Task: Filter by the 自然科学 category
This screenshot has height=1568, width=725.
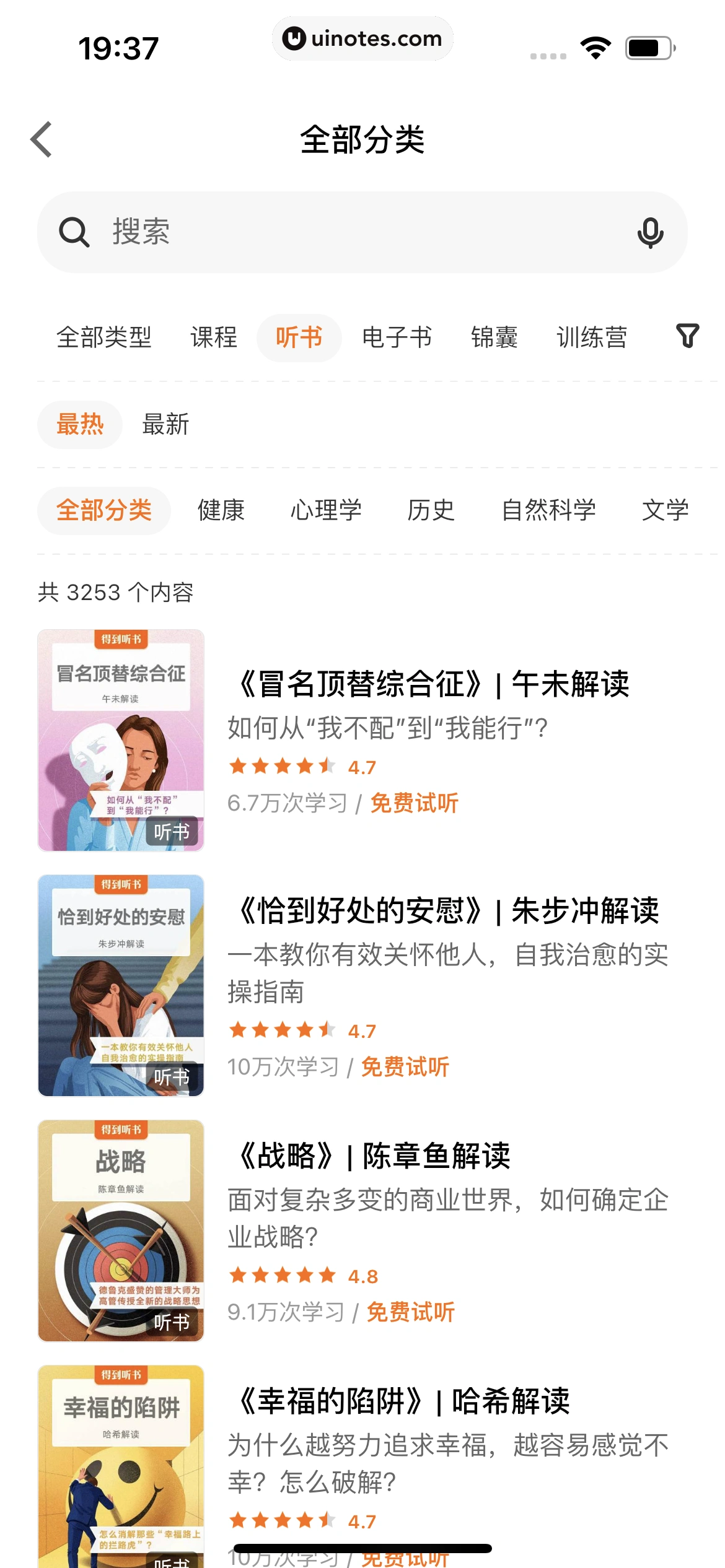Action: [x=548, y=511]
